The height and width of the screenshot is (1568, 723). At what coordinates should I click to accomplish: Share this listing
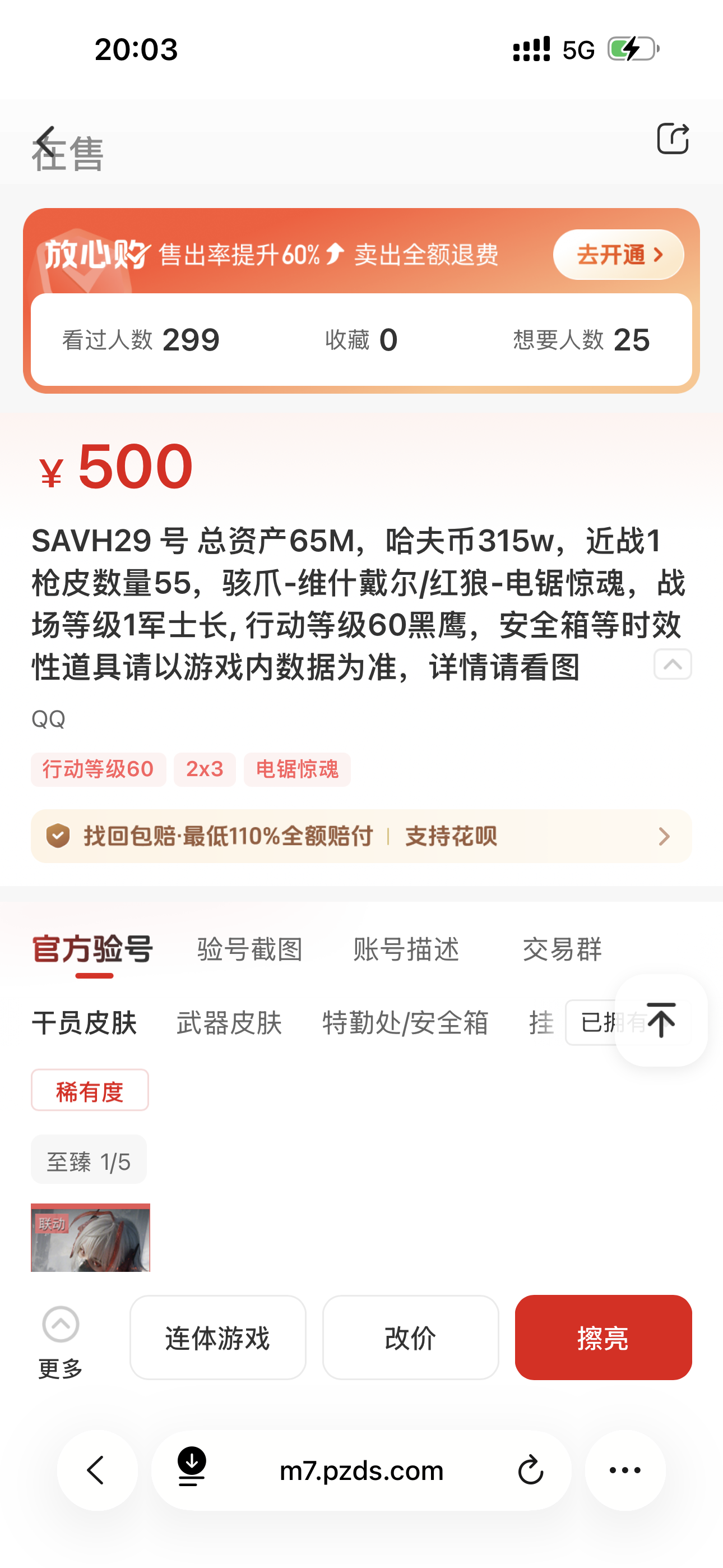pyautogui.click(x=672, y=139)
